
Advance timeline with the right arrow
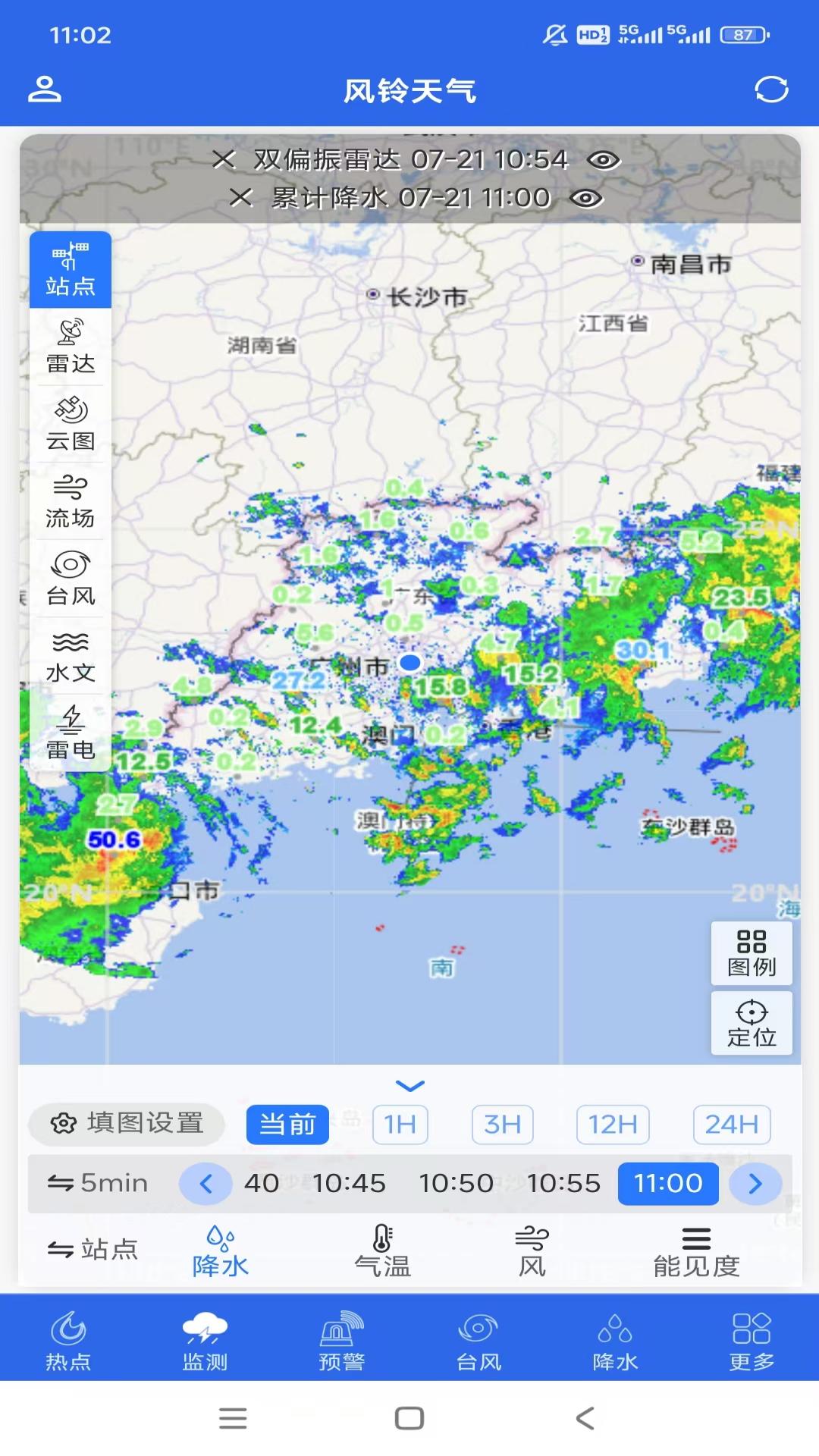point(754,1183)
